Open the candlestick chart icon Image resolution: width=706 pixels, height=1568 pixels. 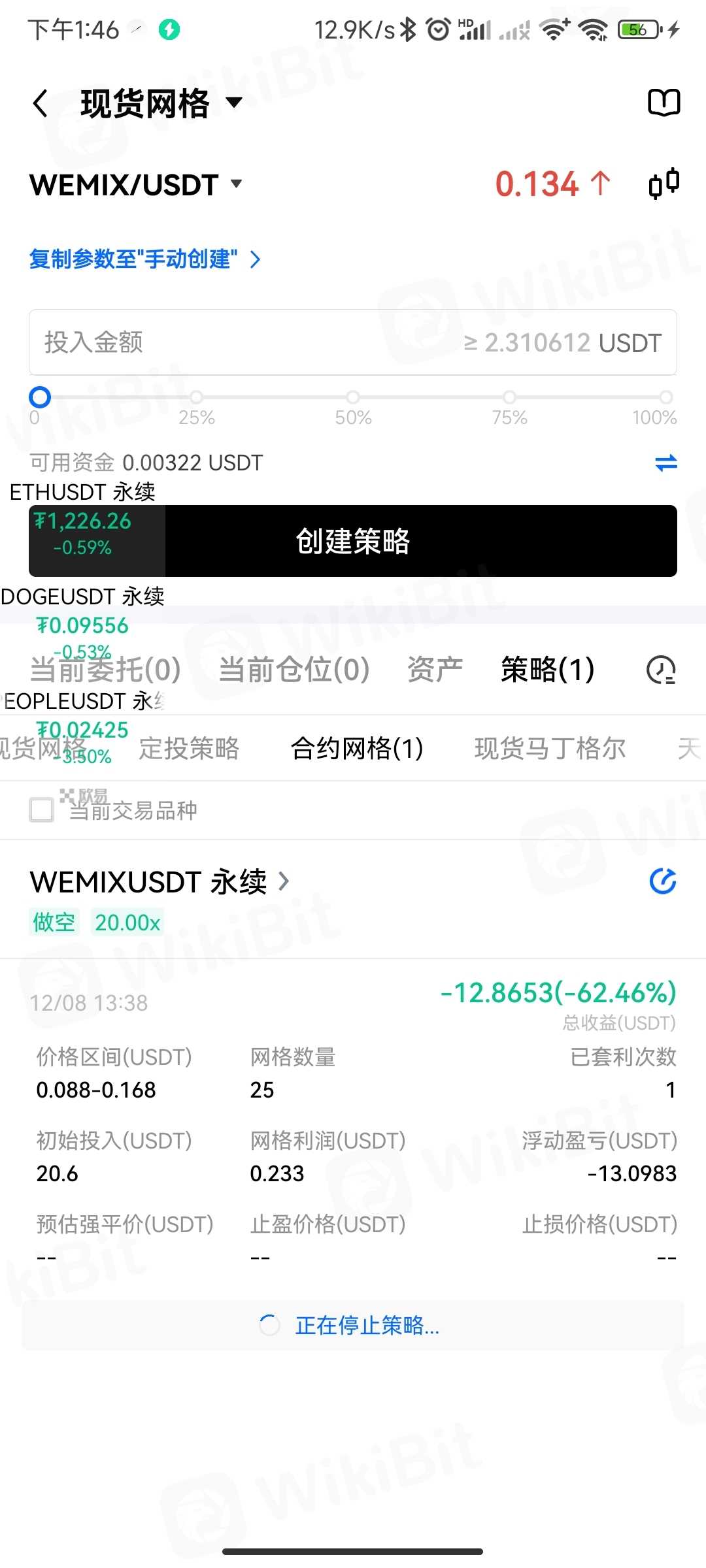(x=664, y=184)
